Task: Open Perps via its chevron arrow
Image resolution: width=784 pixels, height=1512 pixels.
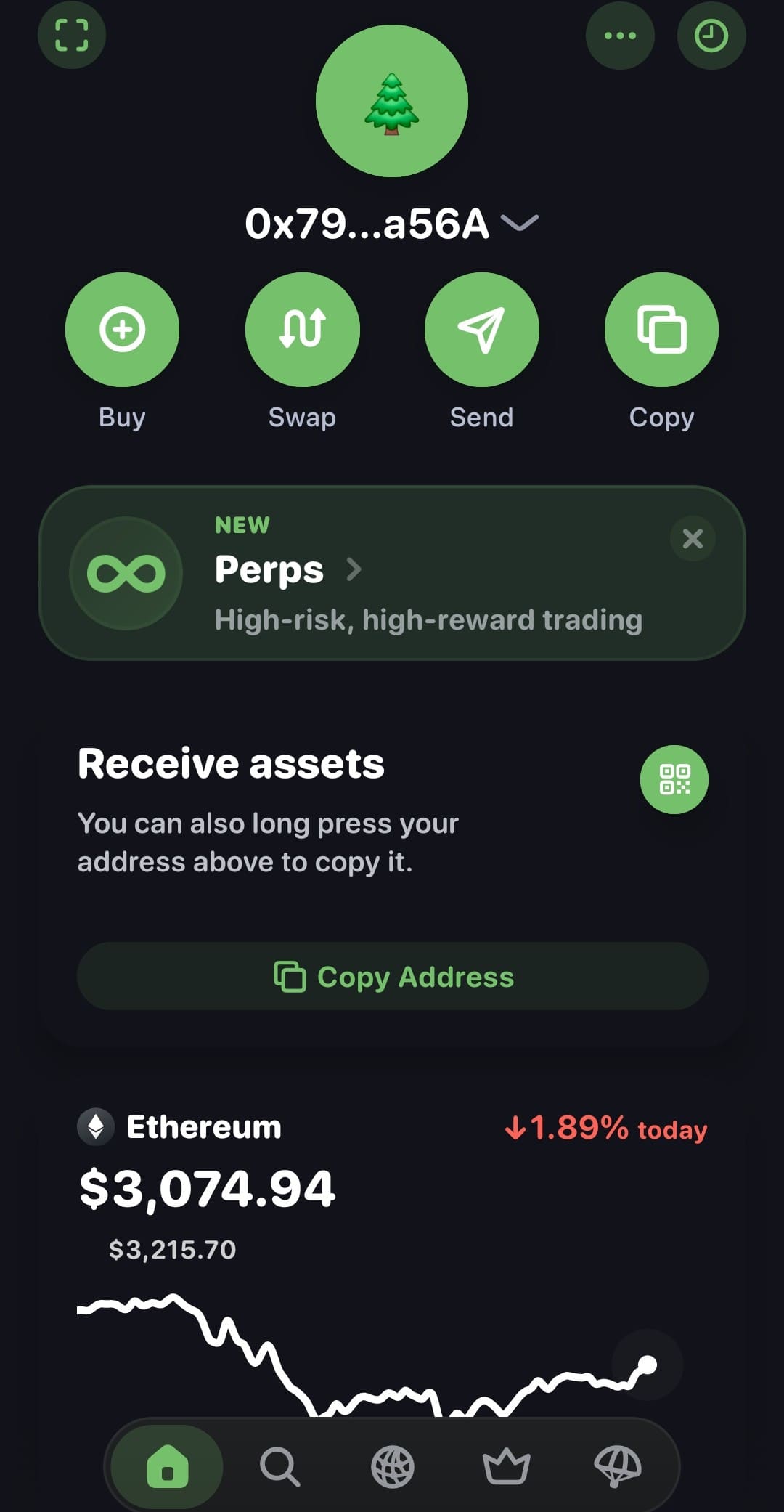Action: (355, 572)
